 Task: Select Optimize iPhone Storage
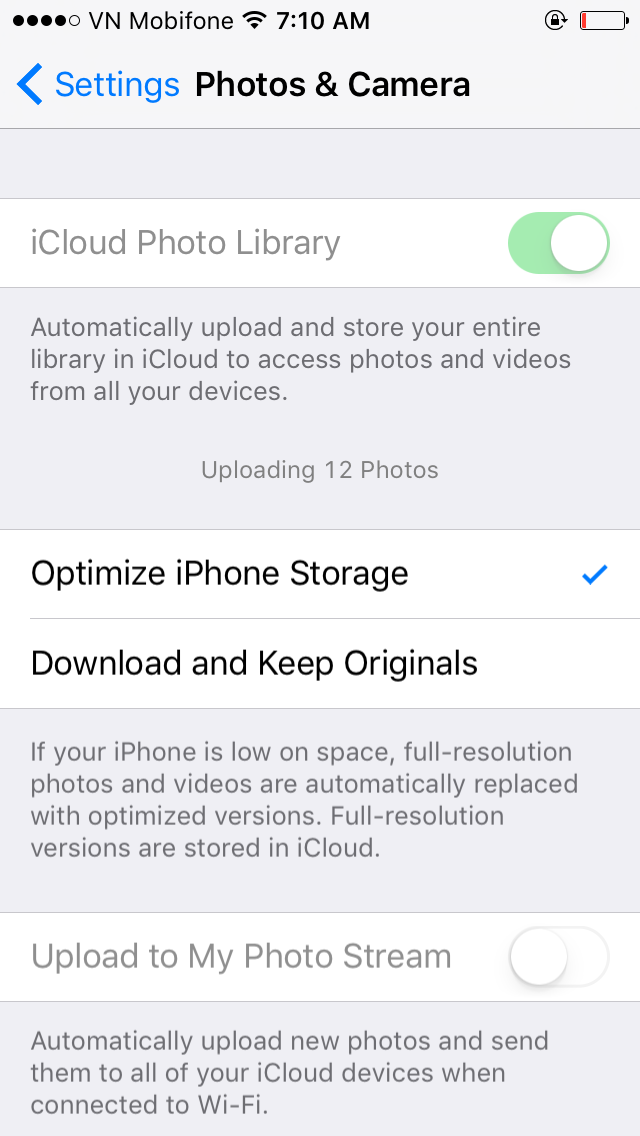tap(320, 574)
